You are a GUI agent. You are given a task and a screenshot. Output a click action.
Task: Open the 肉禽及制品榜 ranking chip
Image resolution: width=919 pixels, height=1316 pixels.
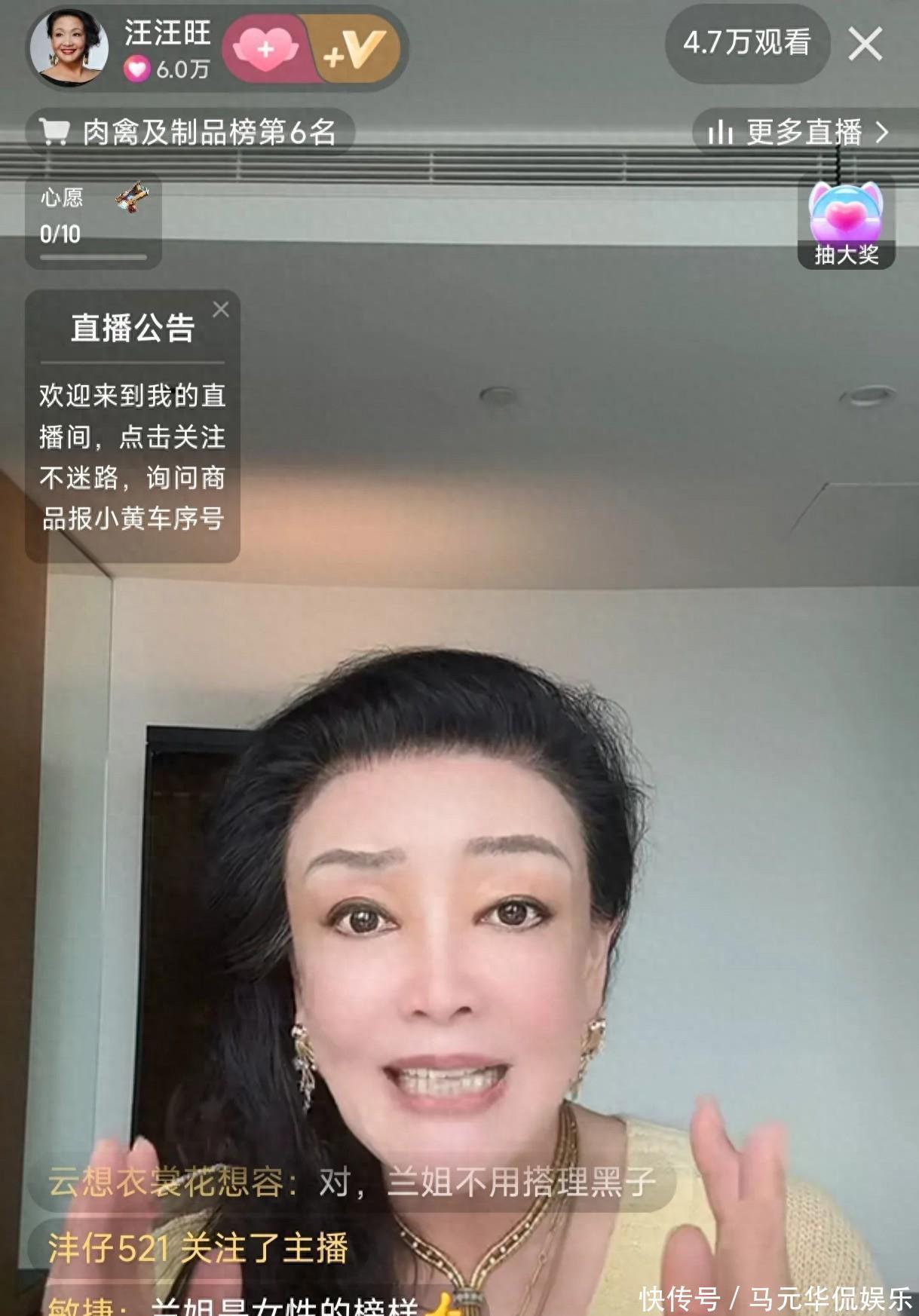[191, 133]
